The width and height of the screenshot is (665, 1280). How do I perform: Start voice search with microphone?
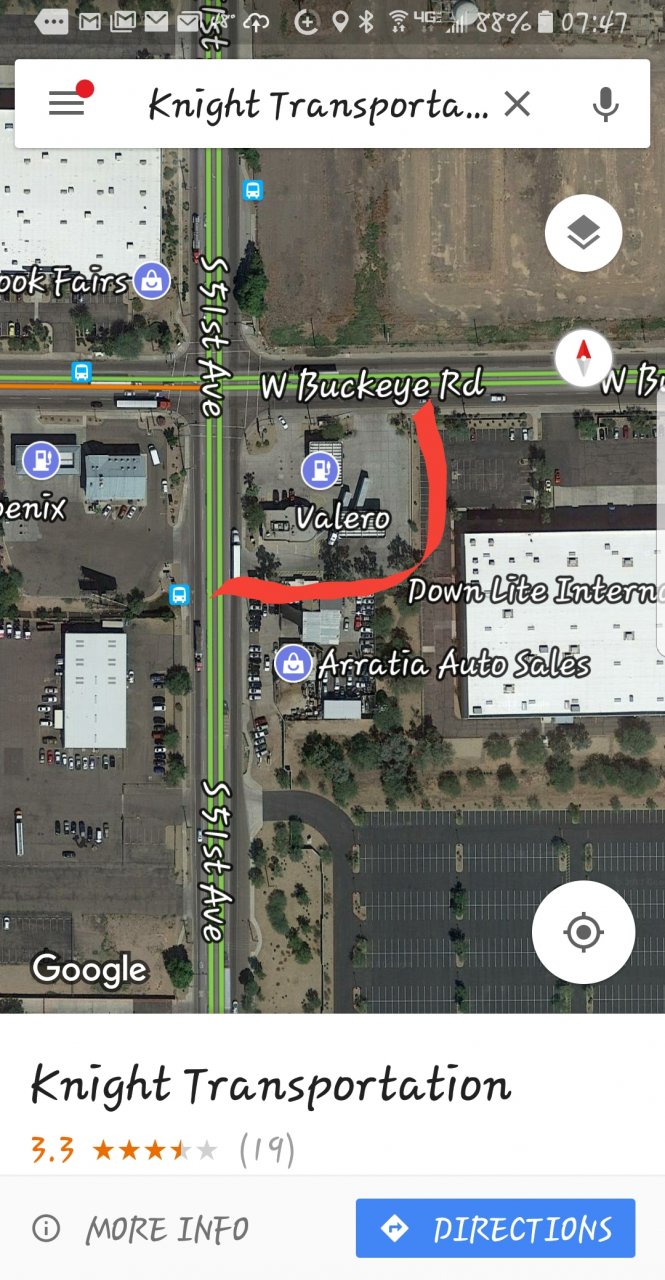(604, 104)
